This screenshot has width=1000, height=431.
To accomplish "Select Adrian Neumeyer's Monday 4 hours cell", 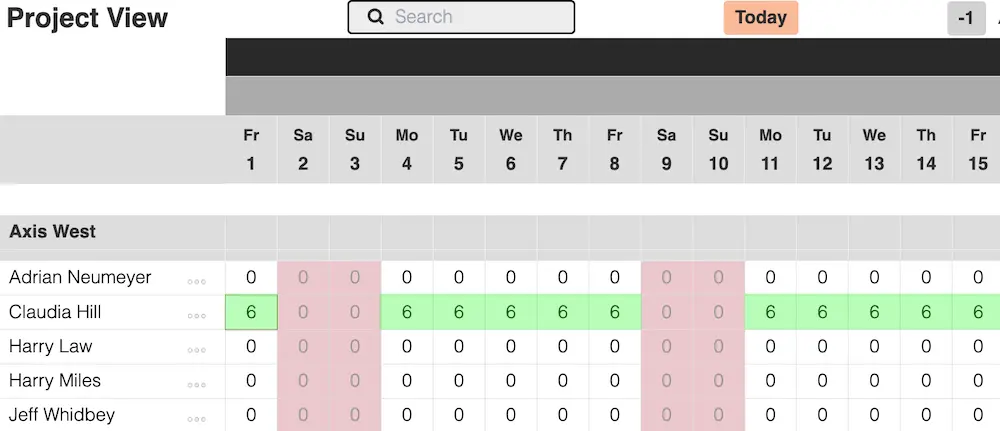I will (x=407, y=278).
